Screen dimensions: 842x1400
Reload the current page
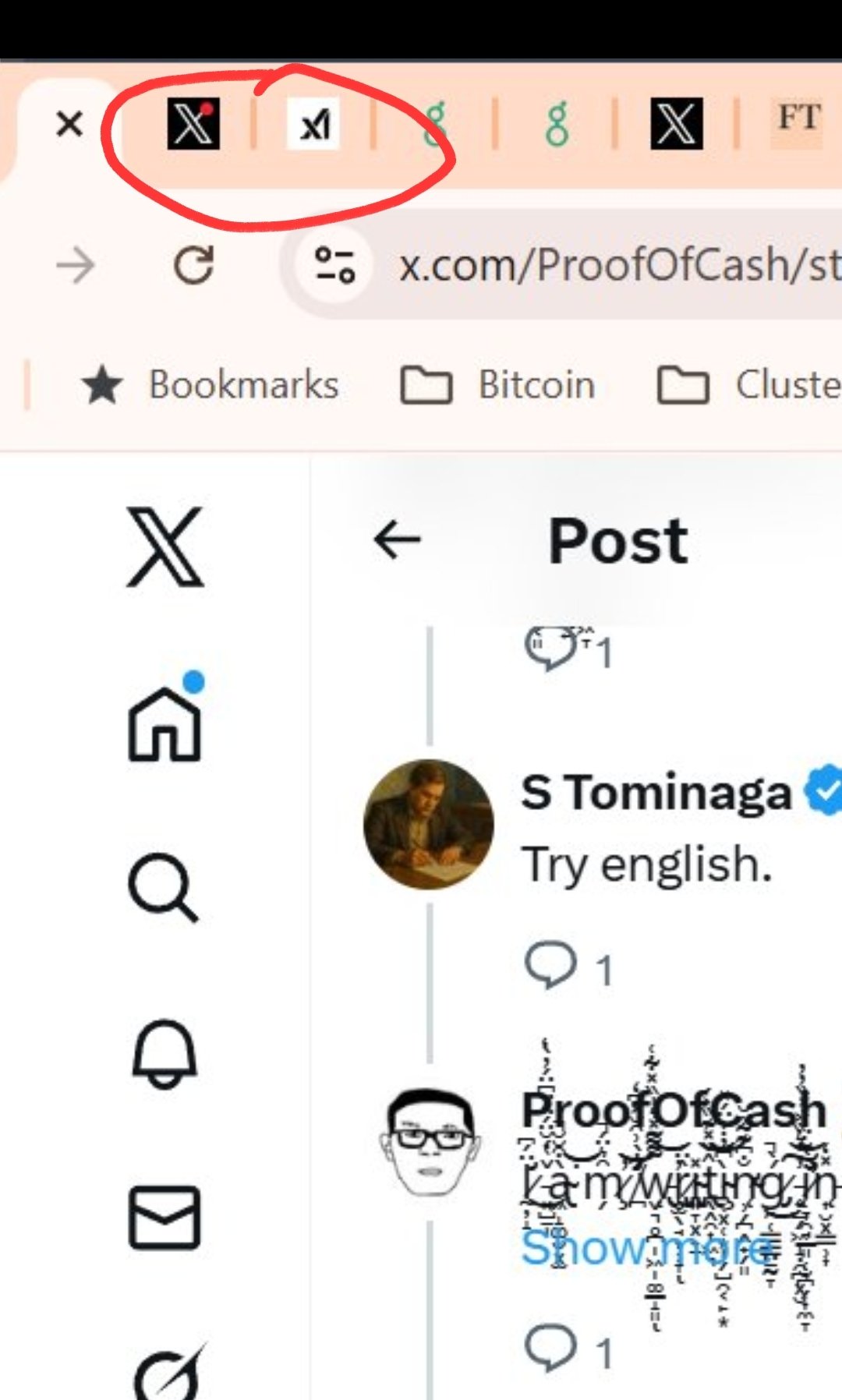(193, 266)
